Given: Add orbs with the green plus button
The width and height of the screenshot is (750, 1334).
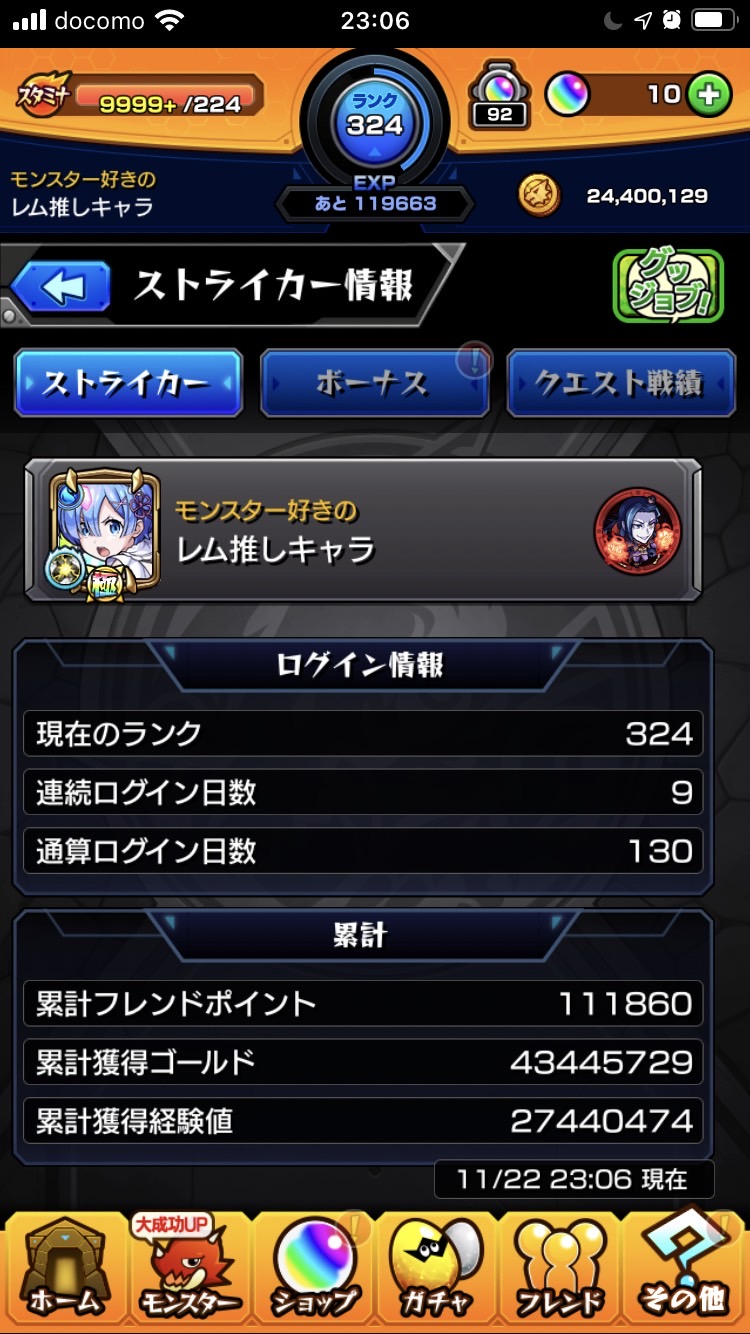Looking at the screenshot, I should pos(708,95).
